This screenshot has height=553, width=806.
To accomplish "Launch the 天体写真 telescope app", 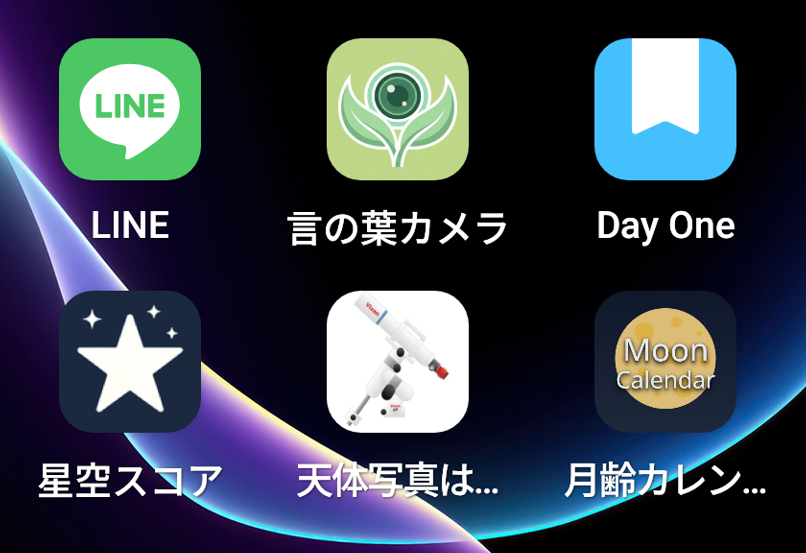I will (398, 362).
